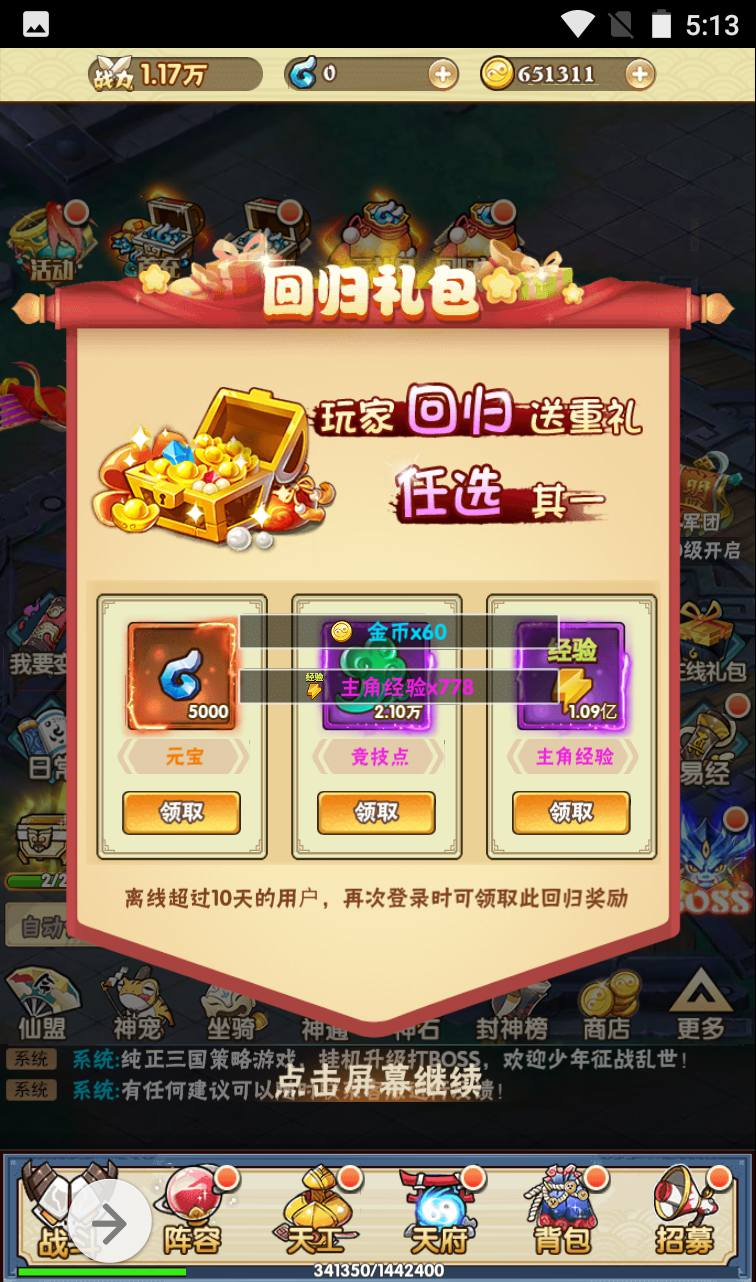Open the 阵容 lineup tab
The width and height of the screenshot is (756, 1282).
[194, 1212]
